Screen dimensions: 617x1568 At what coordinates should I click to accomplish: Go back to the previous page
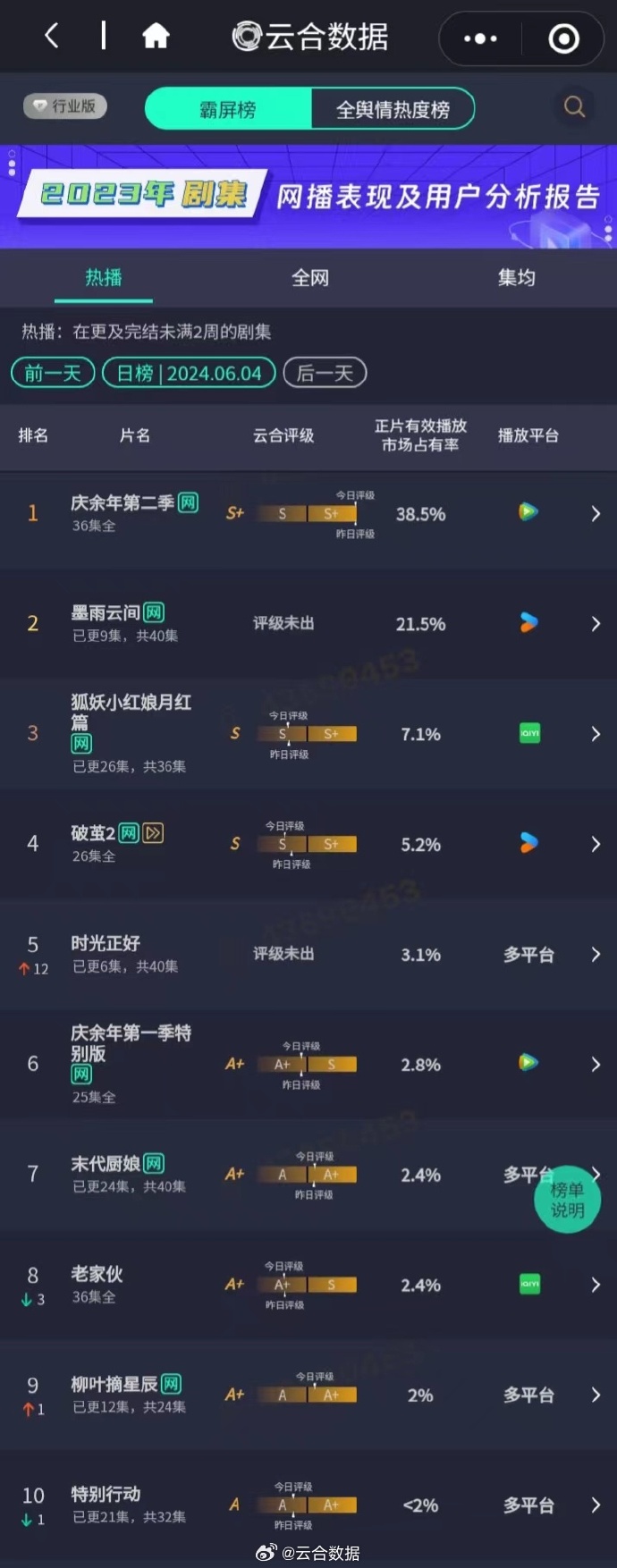51,36
